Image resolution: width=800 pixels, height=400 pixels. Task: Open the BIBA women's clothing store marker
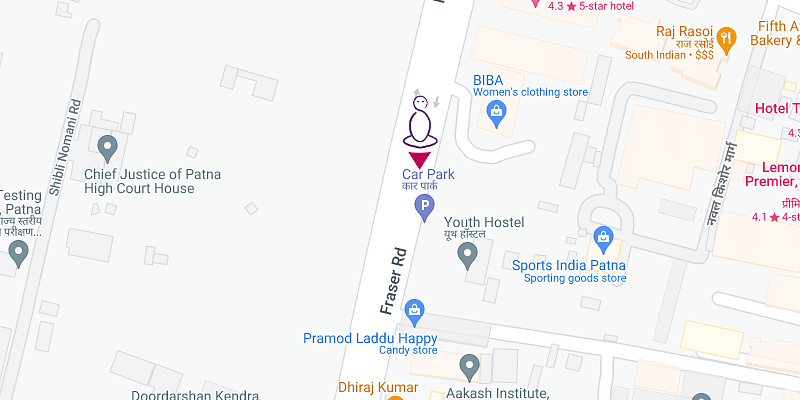point(496,113)
